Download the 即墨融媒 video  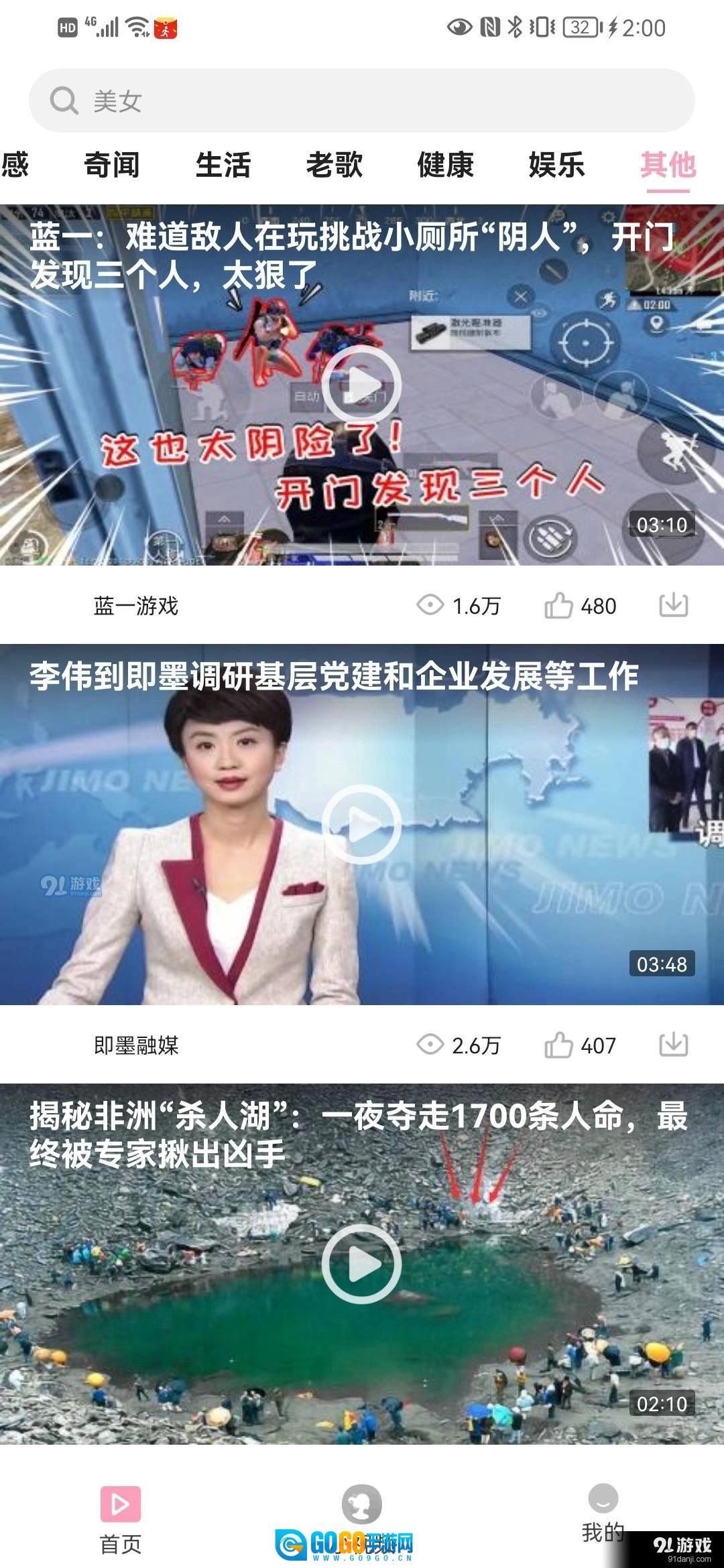click(x=673, y=1044)
